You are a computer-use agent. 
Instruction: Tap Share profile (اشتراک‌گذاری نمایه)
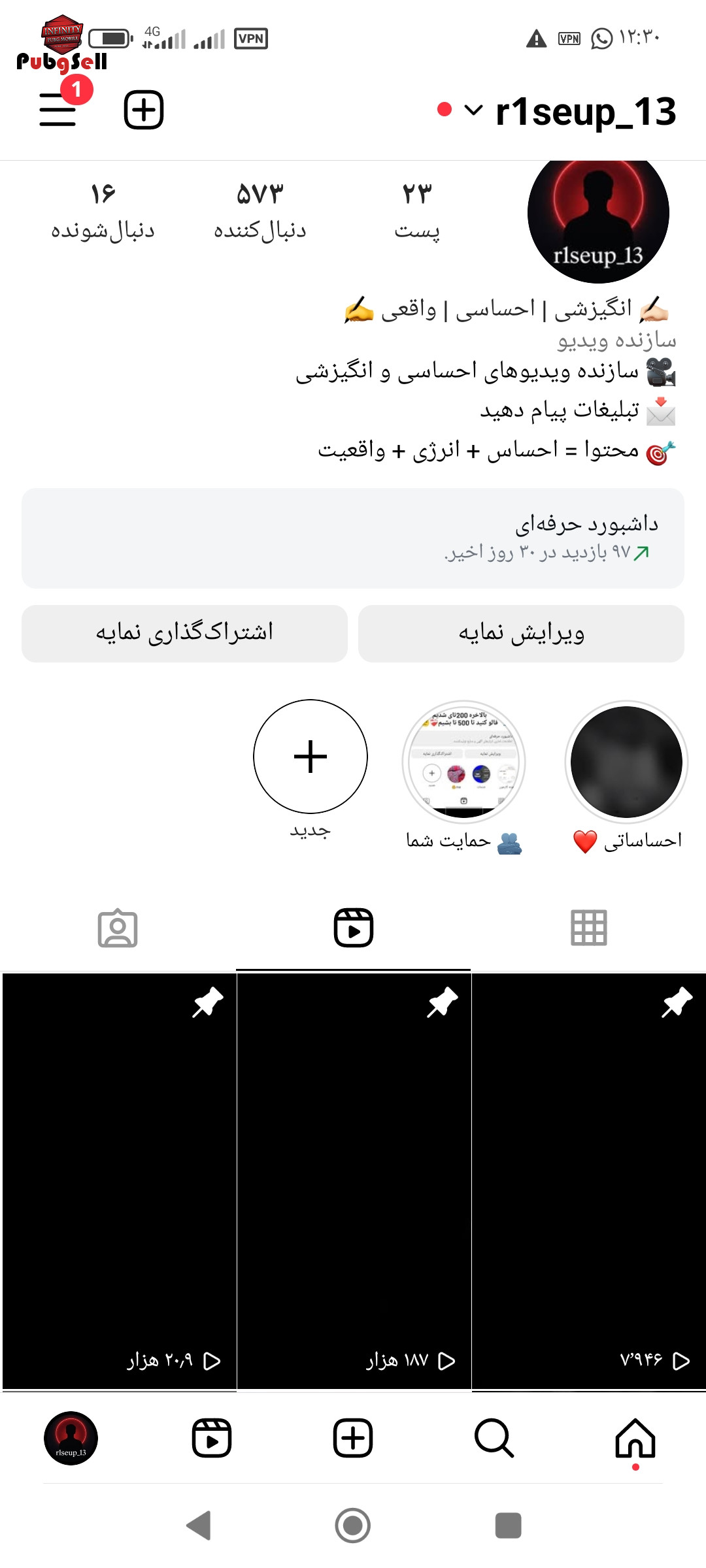pyautogui.click(x=184, y=633)
